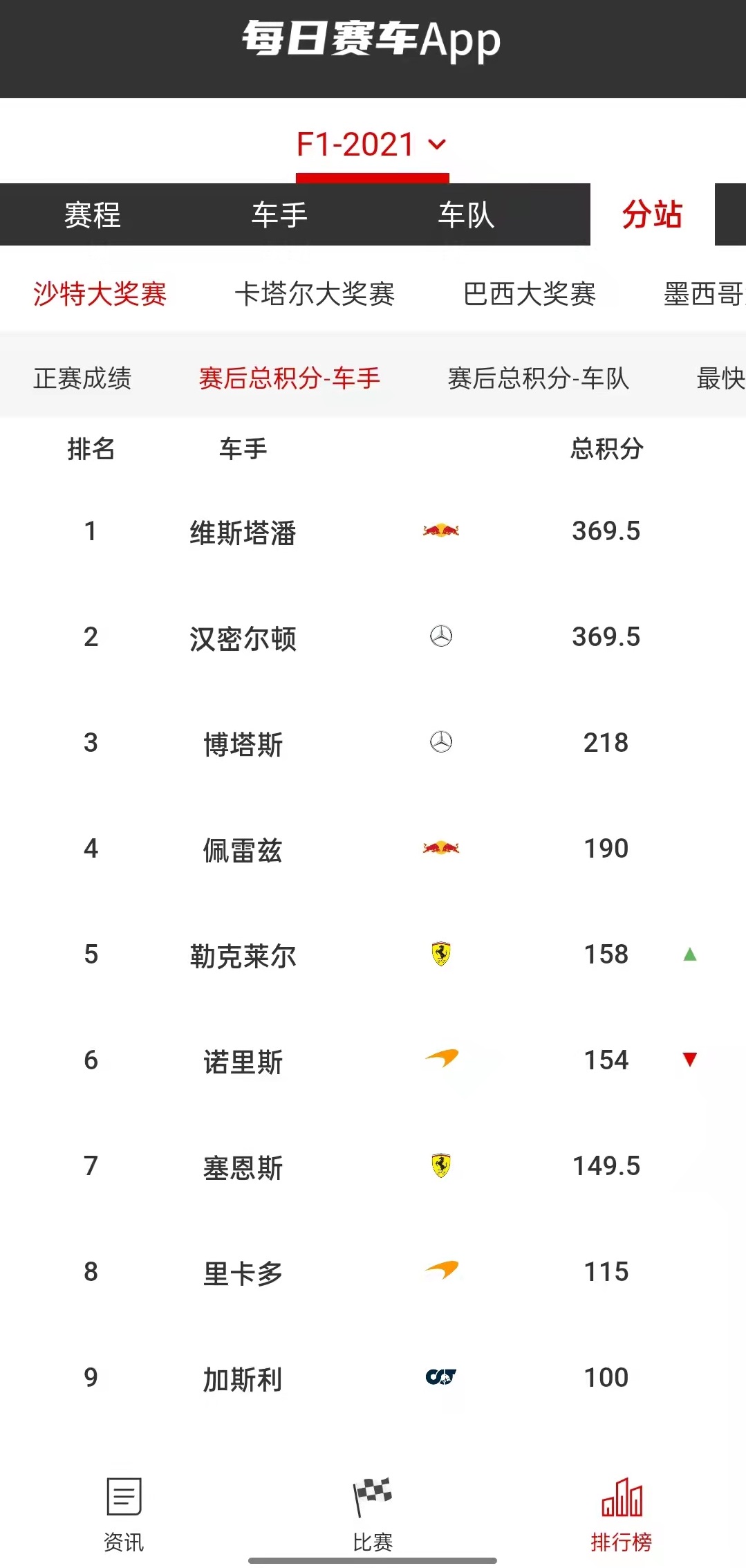
Task: Switch to the 赛程 tab
Action: click(x=93, y=214)
